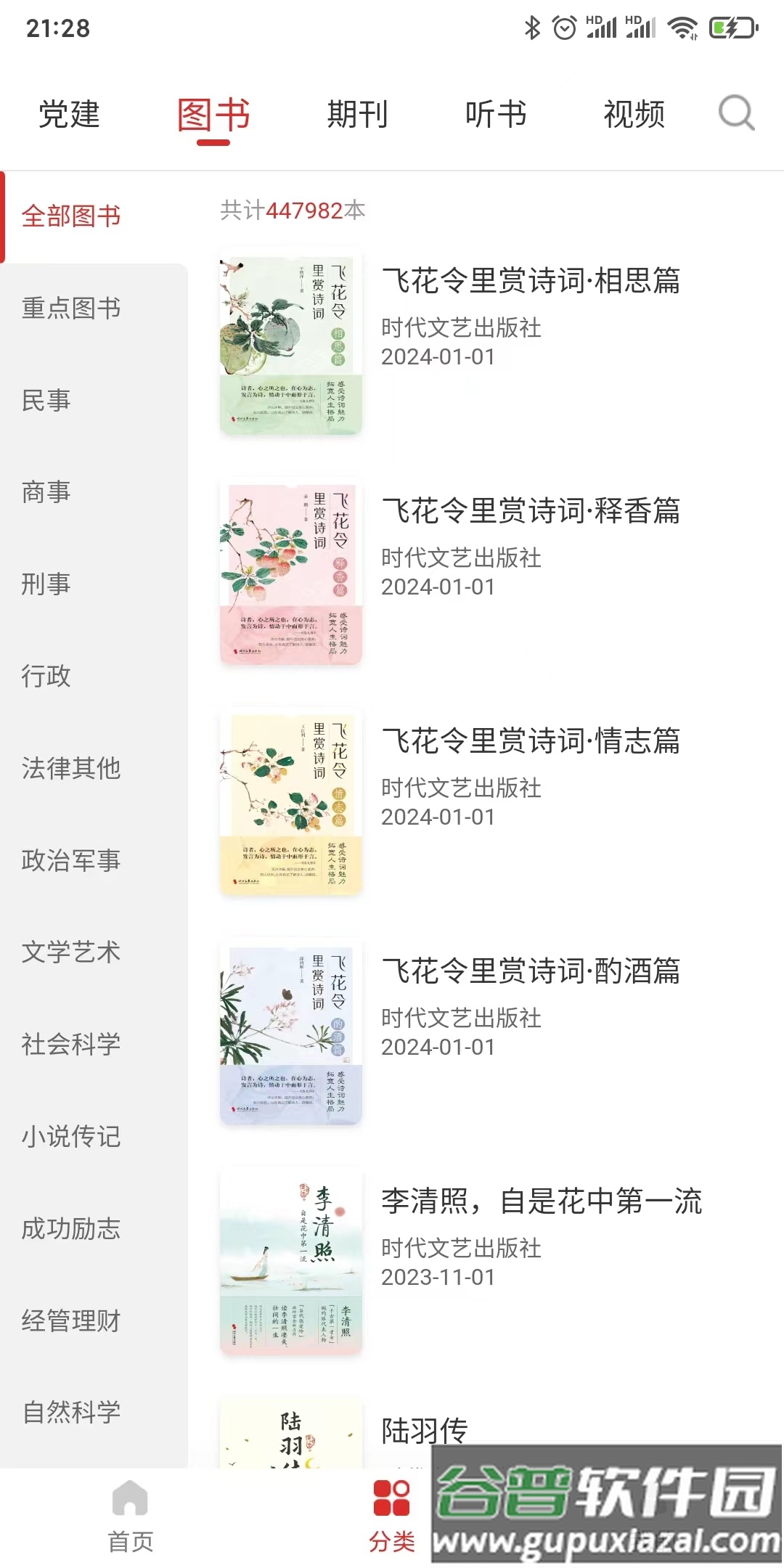This screenshot has height=1568, width=784.
Task: Select the 经管理财 category
Action: [x=71, y=1320]
